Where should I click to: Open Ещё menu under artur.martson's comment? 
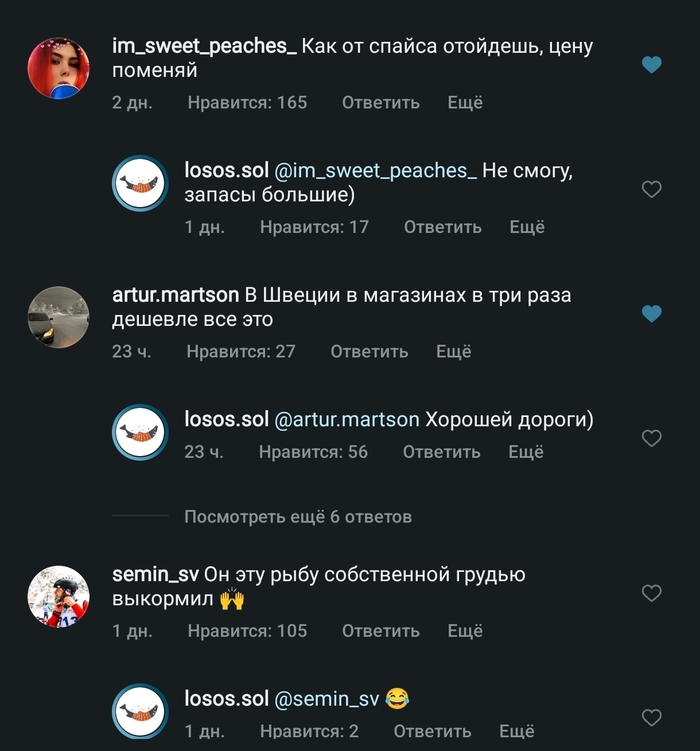454,351
